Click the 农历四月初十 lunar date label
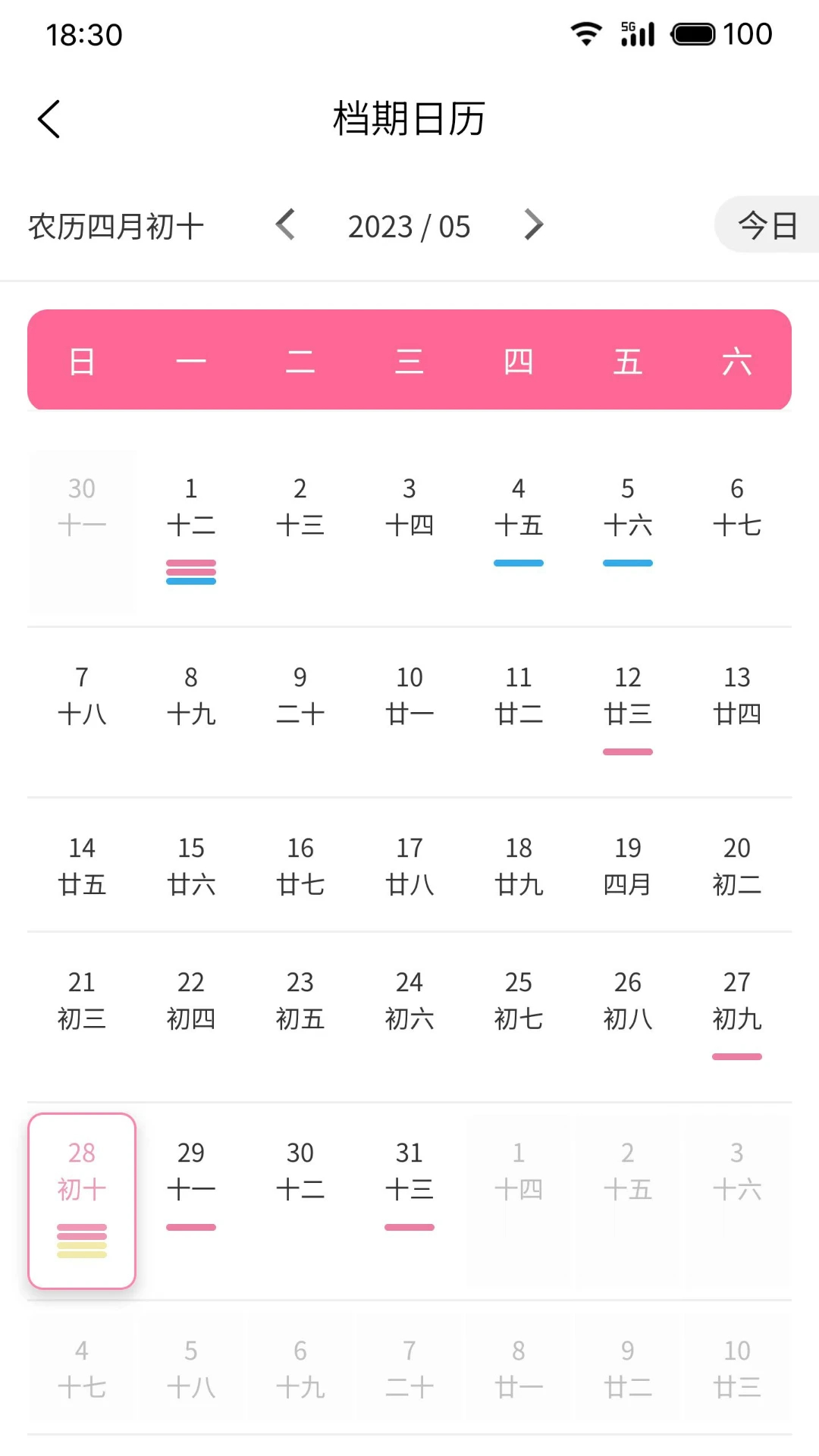Image resolution: width=819 pixels, height=1456 pixels. (114, 226)
